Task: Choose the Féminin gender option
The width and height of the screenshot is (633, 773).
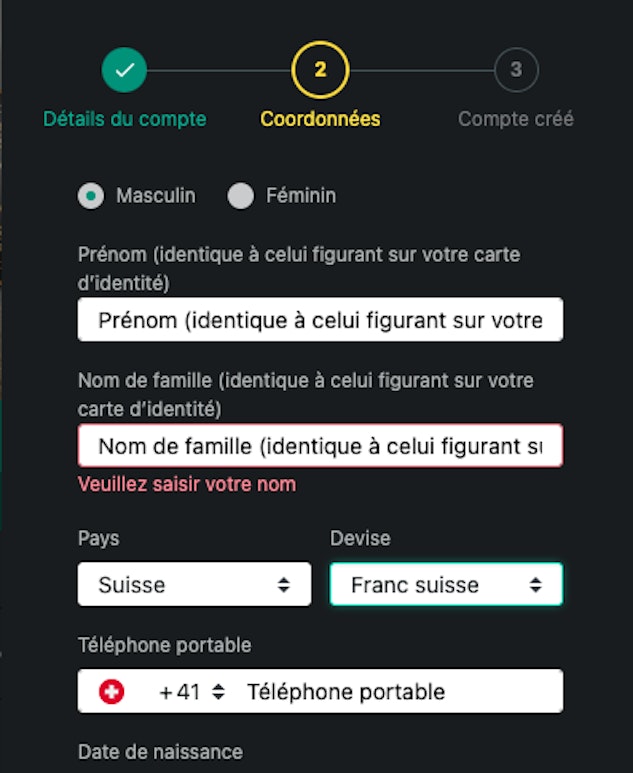Action: click(241, 196)
